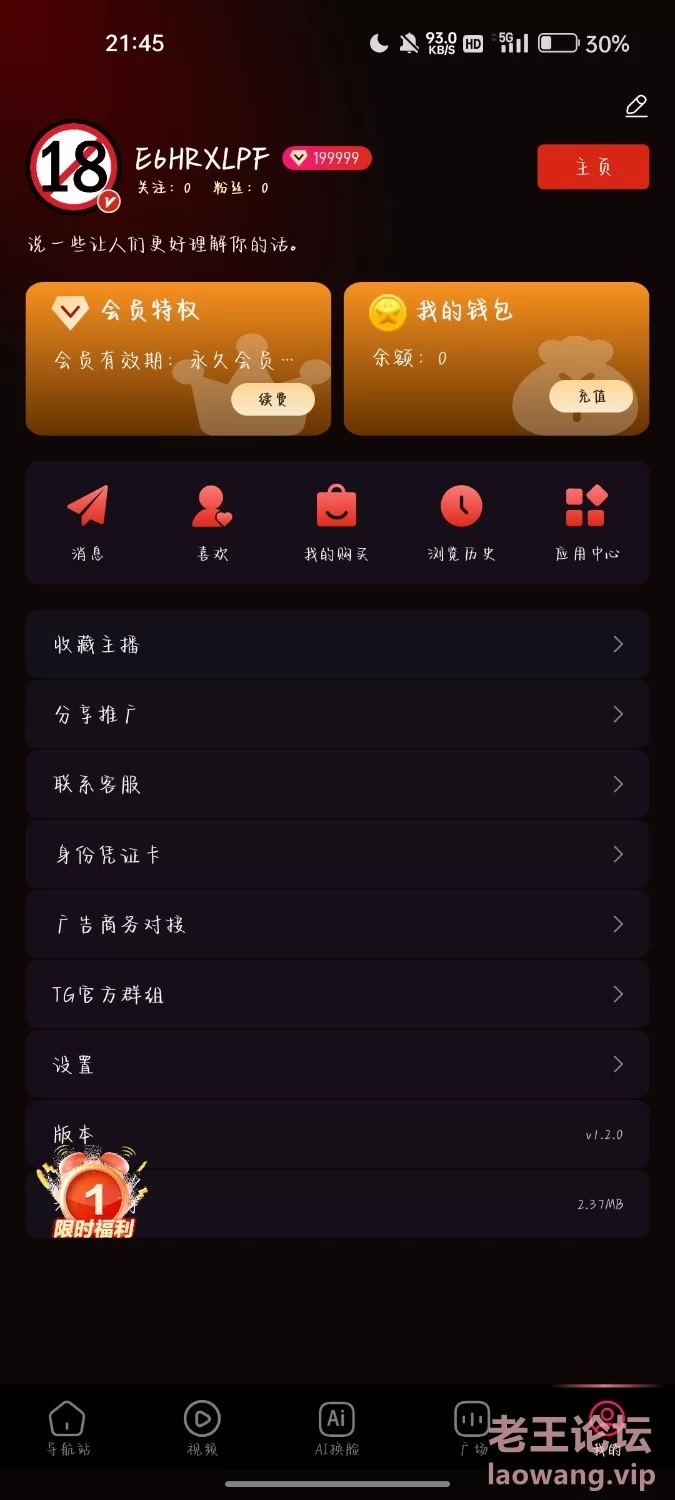Image resolution: width=675 pixels, height=1500 pixels.
Task: Switch to the 视频 tab
Action: click(202, 1428)
